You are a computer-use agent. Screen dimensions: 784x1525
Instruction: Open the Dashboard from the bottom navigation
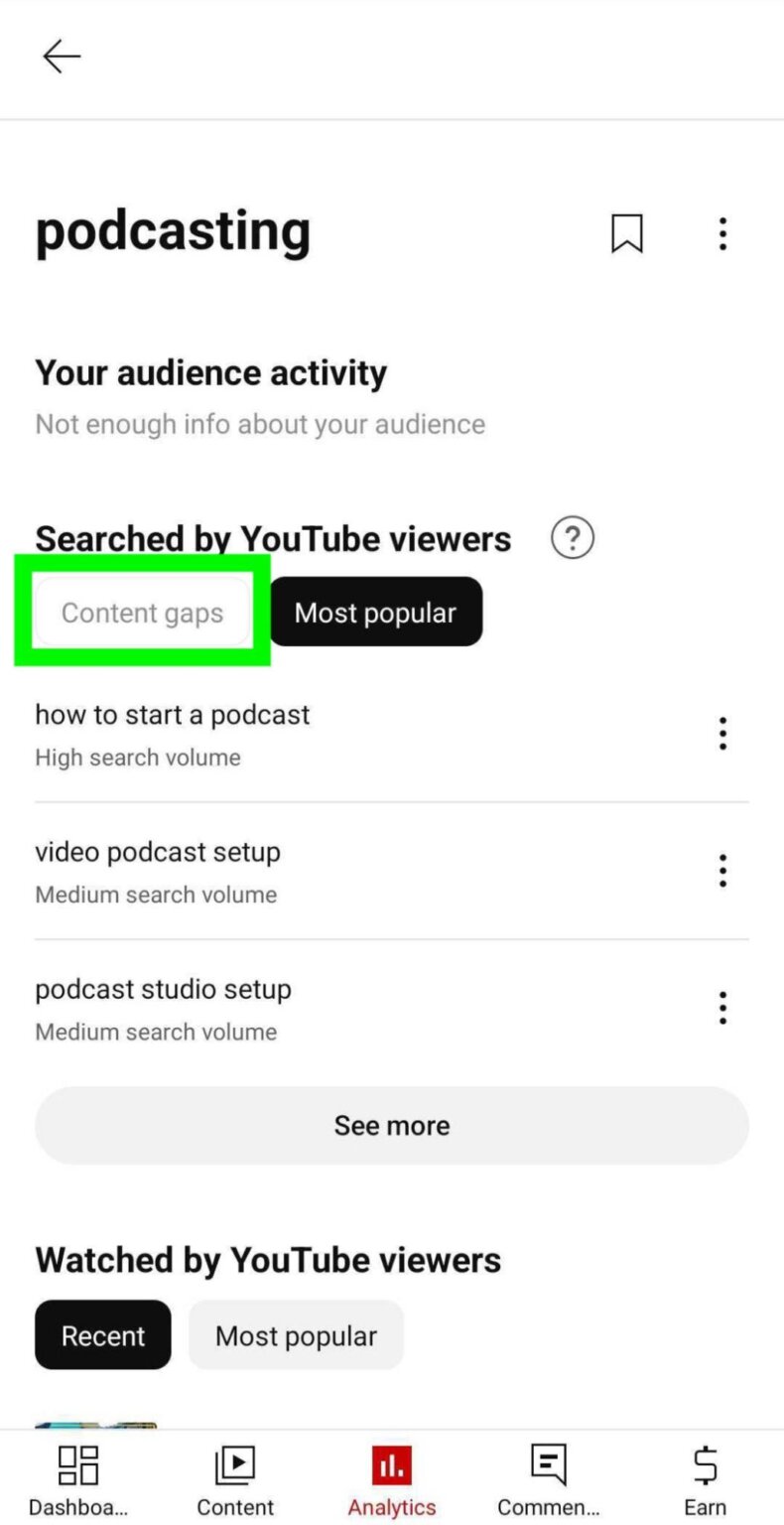78,1477
